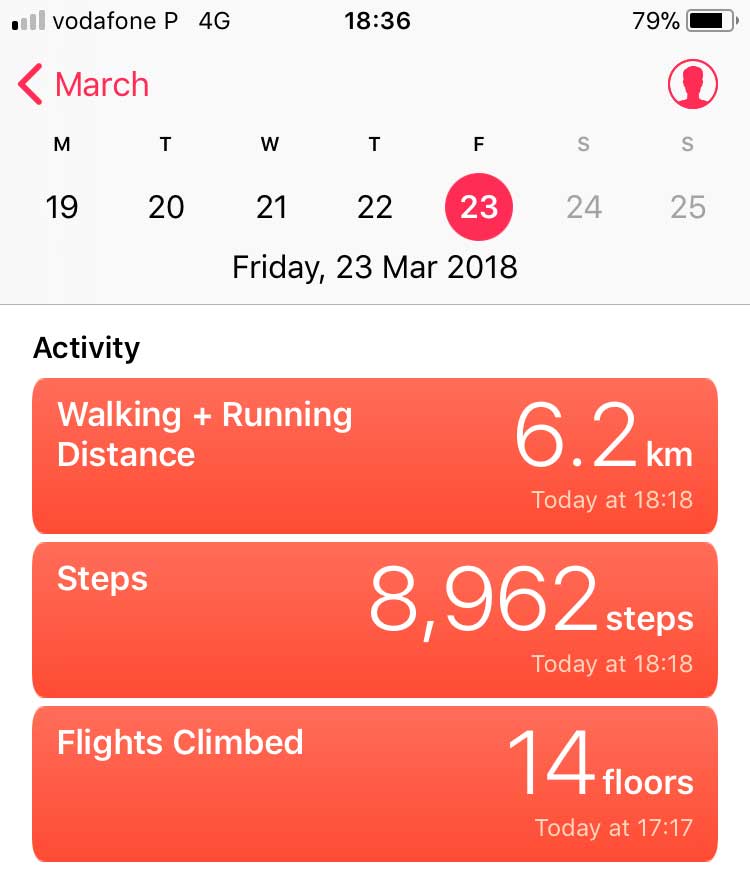Image resolution: width=750 pixels, height=894 pixels.
Task: Go back to March calendar
Action: (84, 85)
